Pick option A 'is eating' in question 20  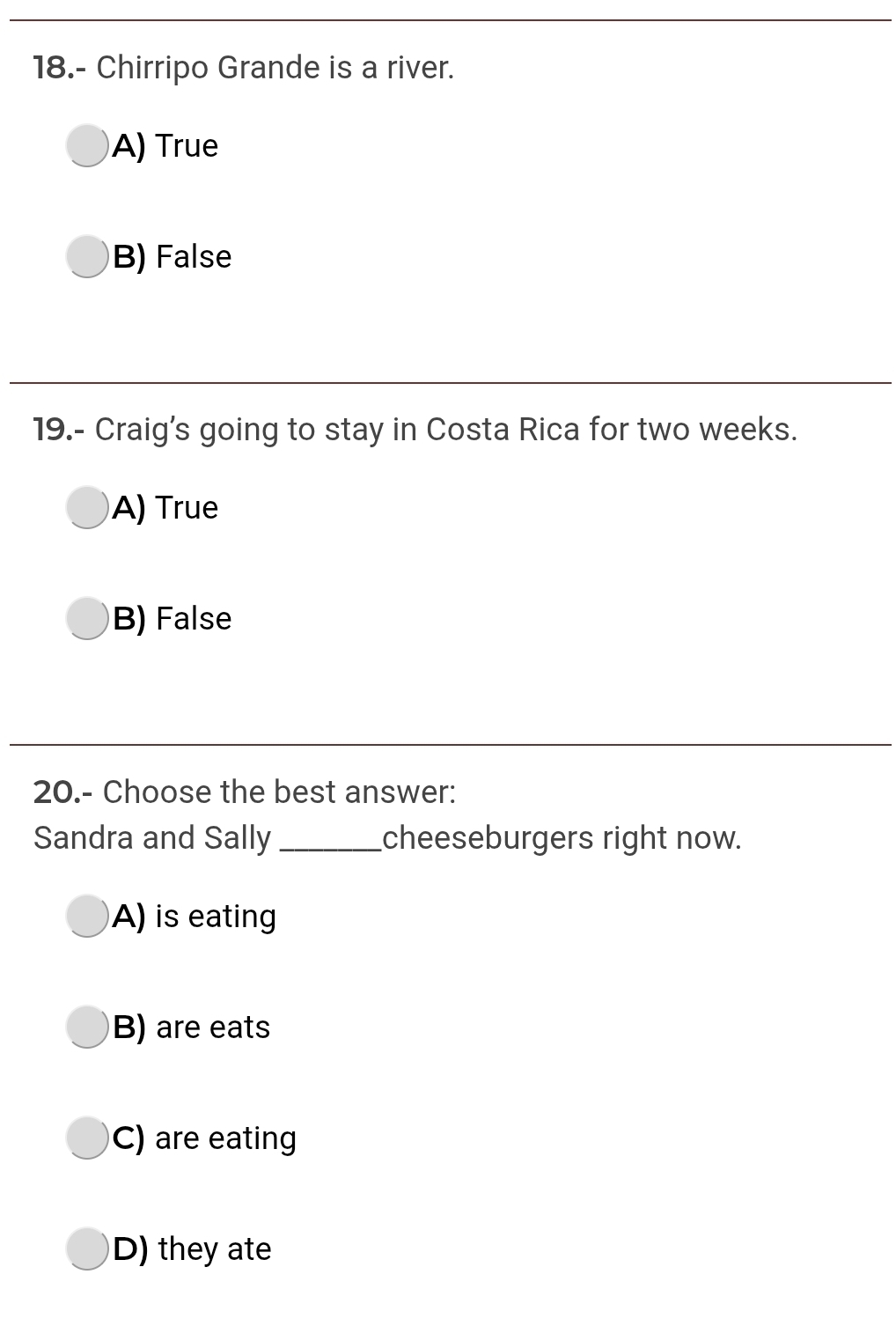[x=87, y=916]
